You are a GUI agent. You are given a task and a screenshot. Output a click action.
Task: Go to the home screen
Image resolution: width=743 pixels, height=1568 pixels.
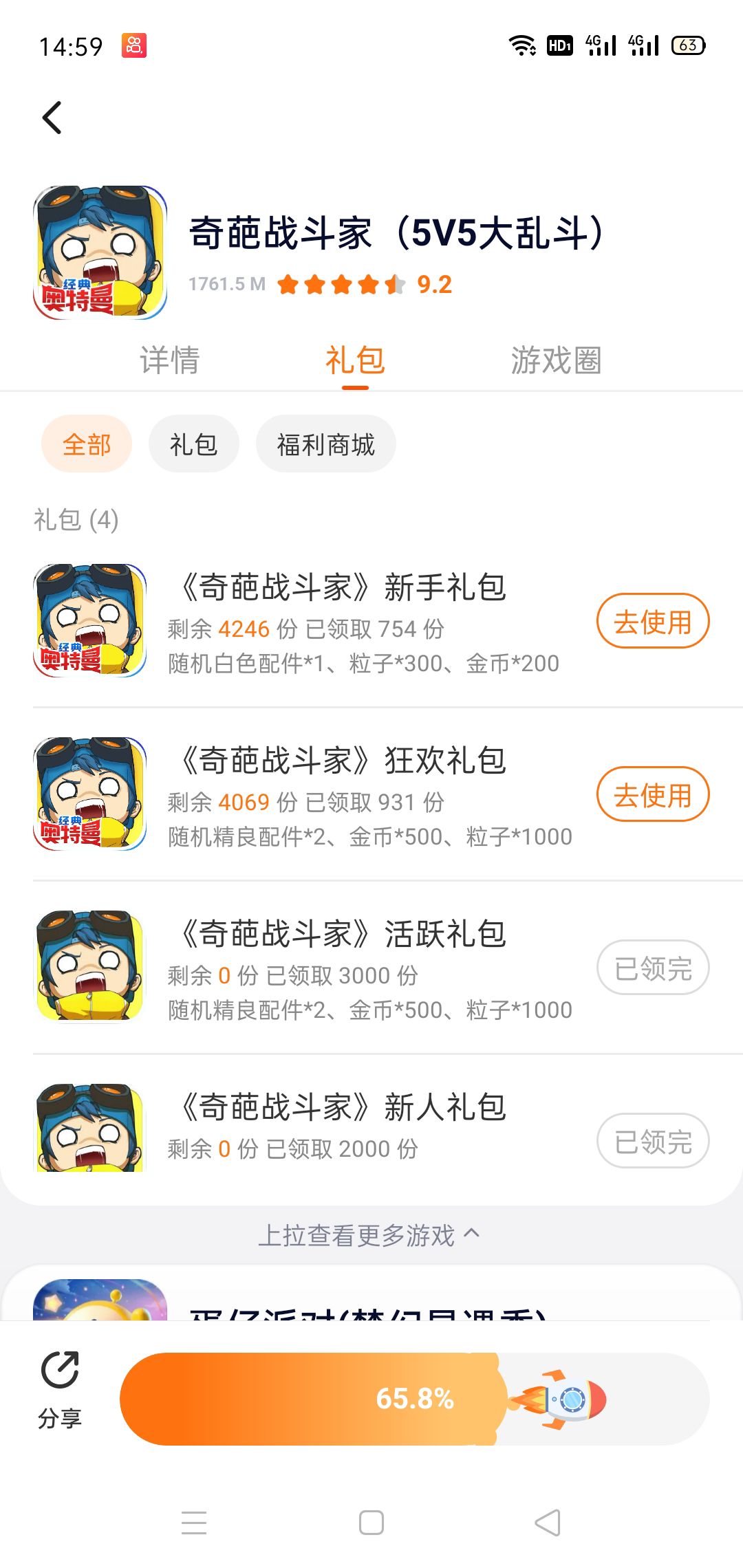[371, 1523]
